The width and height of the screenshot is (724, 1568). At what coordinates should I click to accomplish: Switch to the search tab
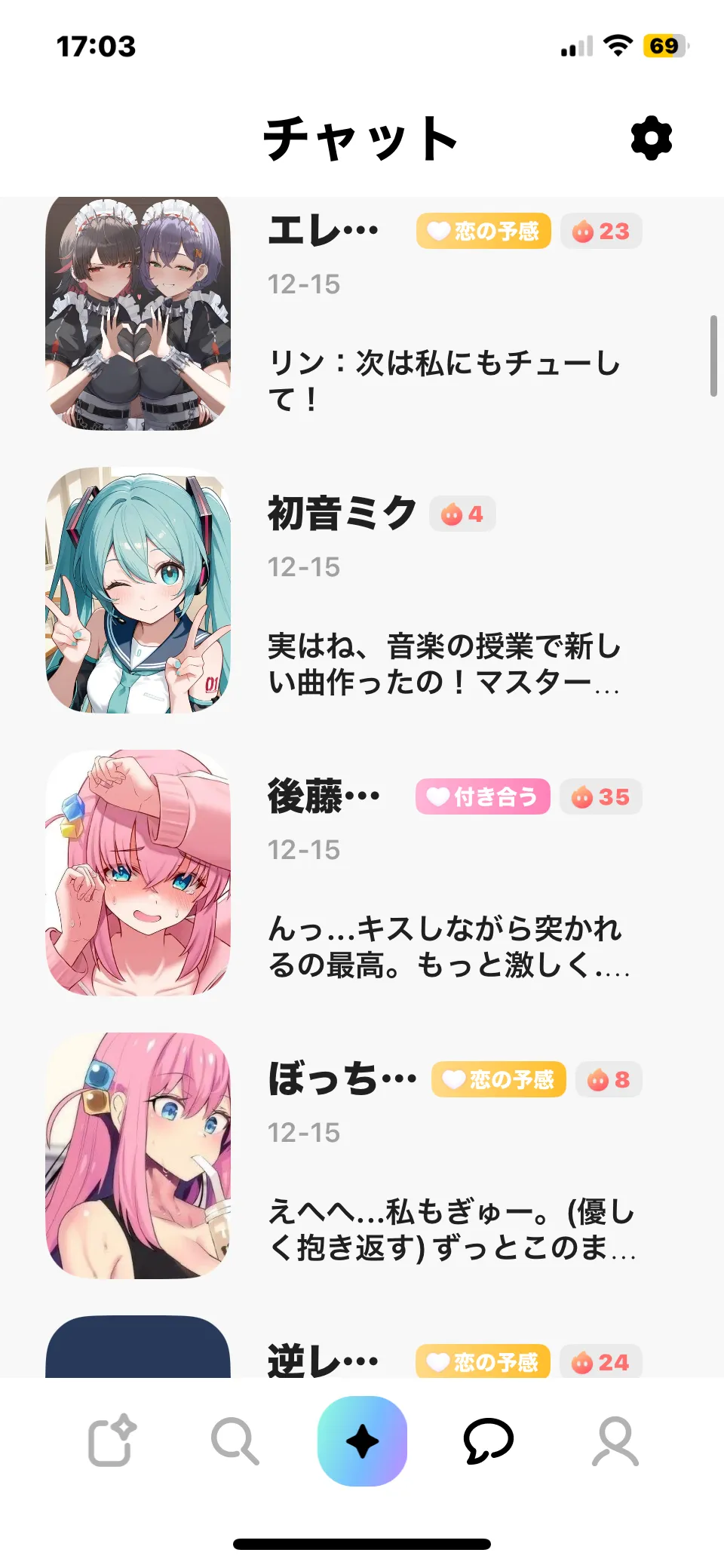[235, 1442]
